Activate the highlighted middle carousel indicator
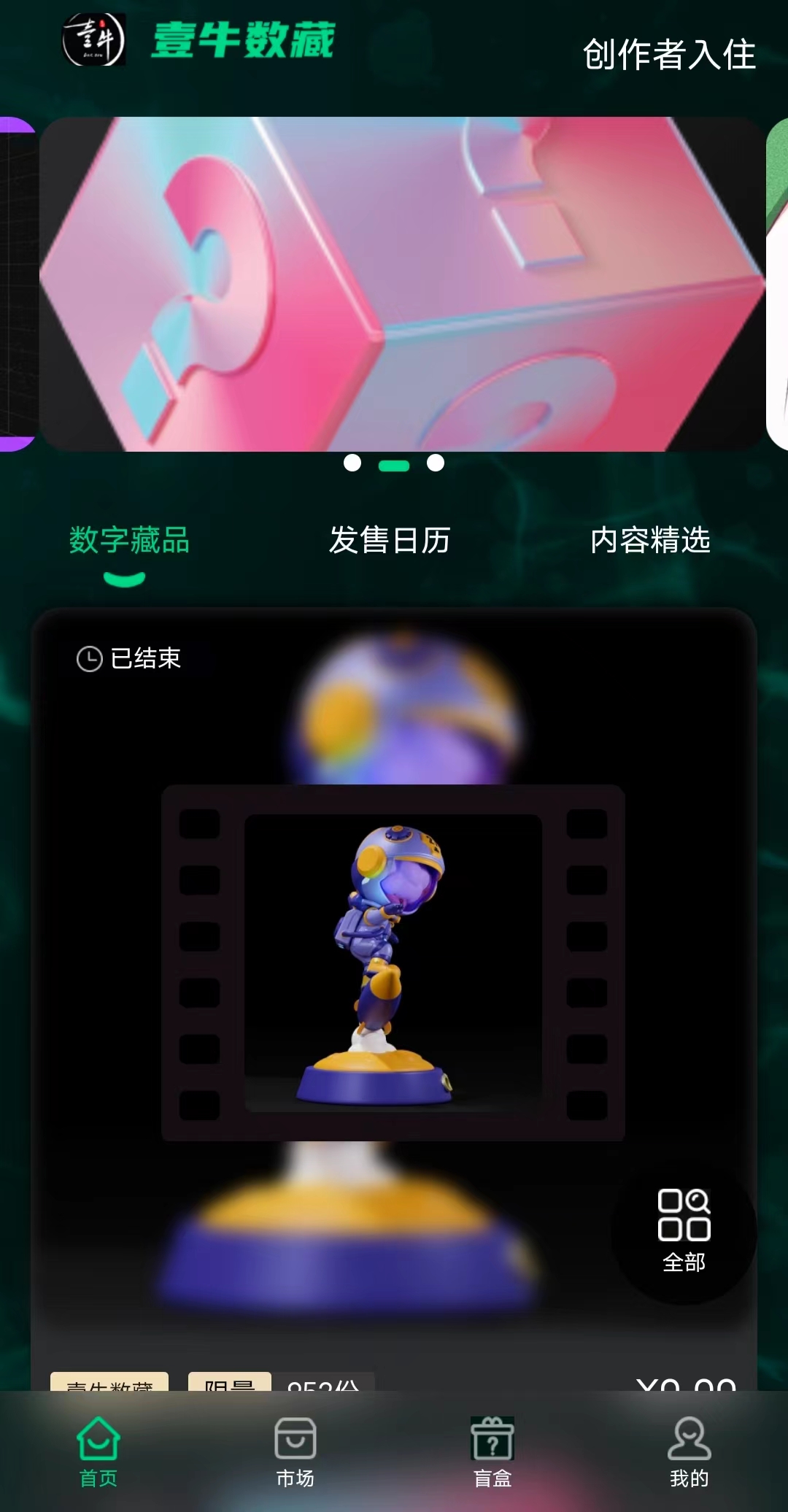This screenshot has width=788, height=1512. pos(395,464)
